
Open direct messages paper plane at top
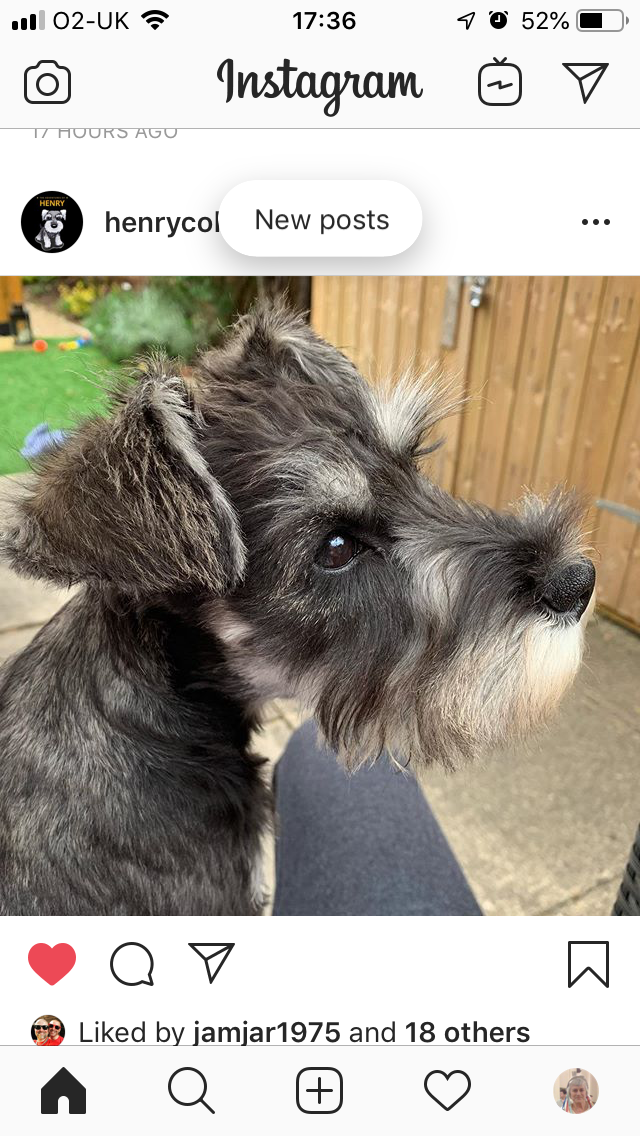pyautogui.click(x=585, y=82)
